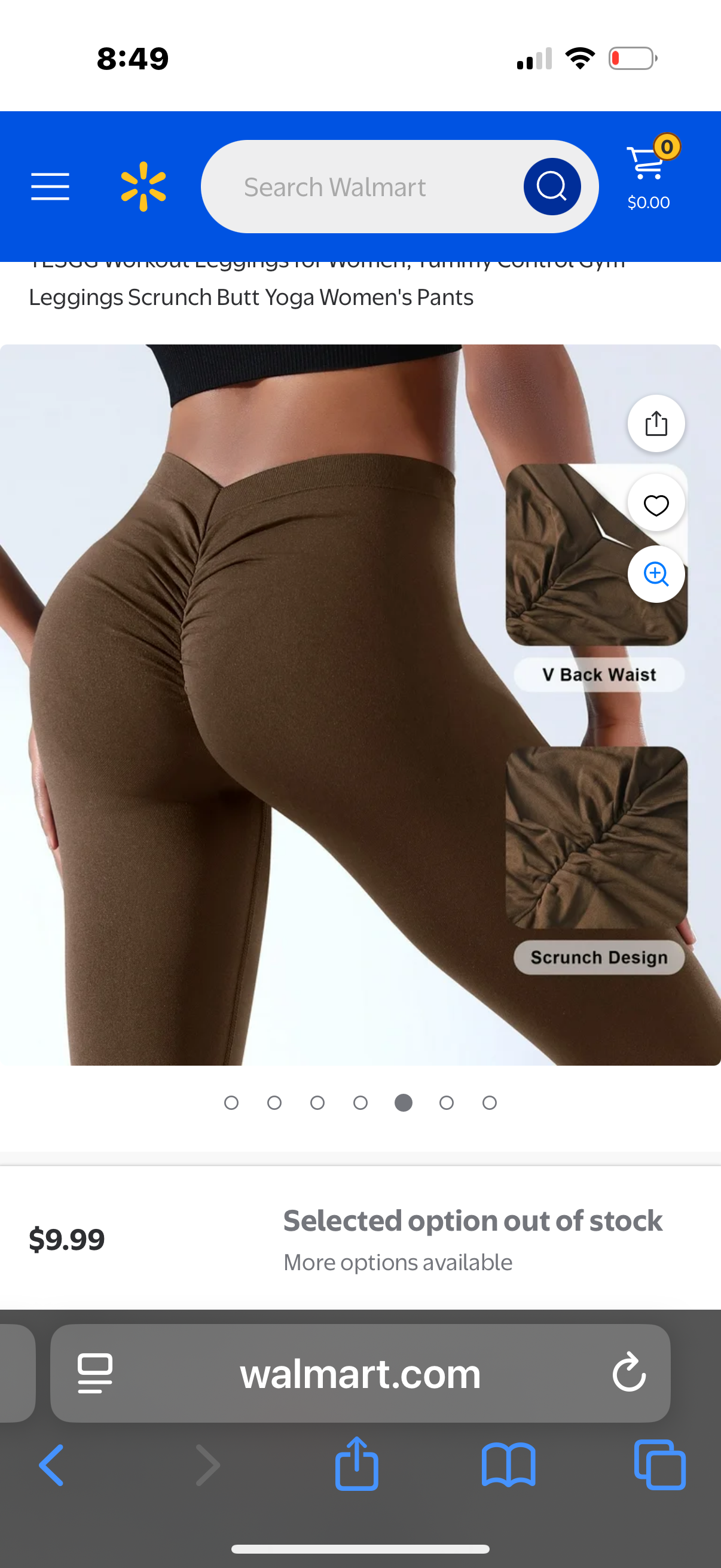Go to Walmart home via spark logo
Image resolution: width=721 pixels, height=1568 pixels.
[x=143, y=186]
